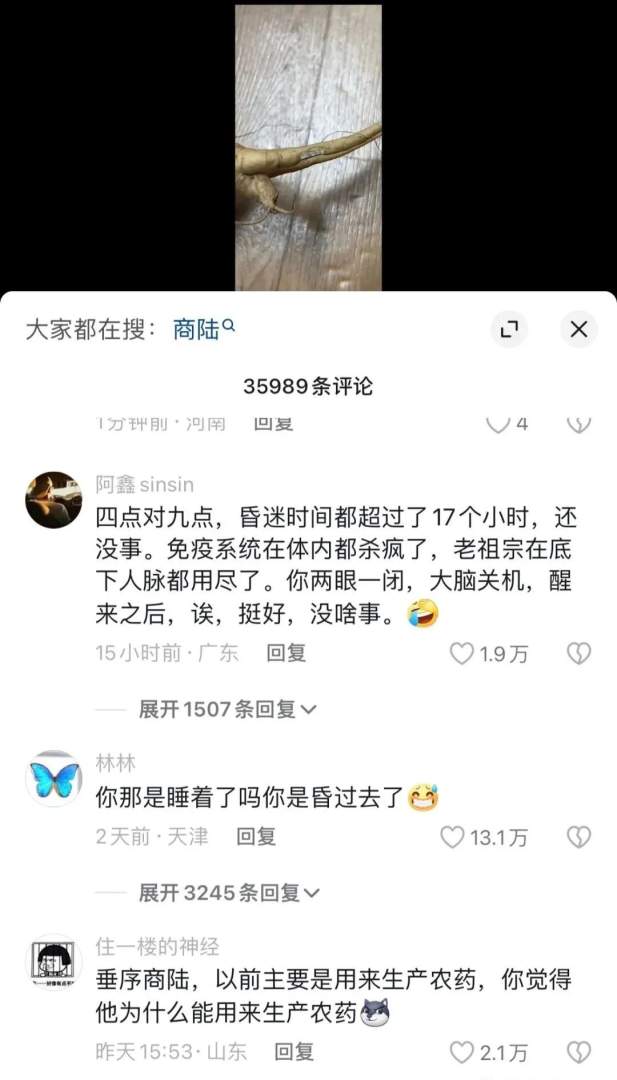Screen dimensions: 617x1080
Task: Like 住一楼的神经's comment
Action: (462, 1052)
